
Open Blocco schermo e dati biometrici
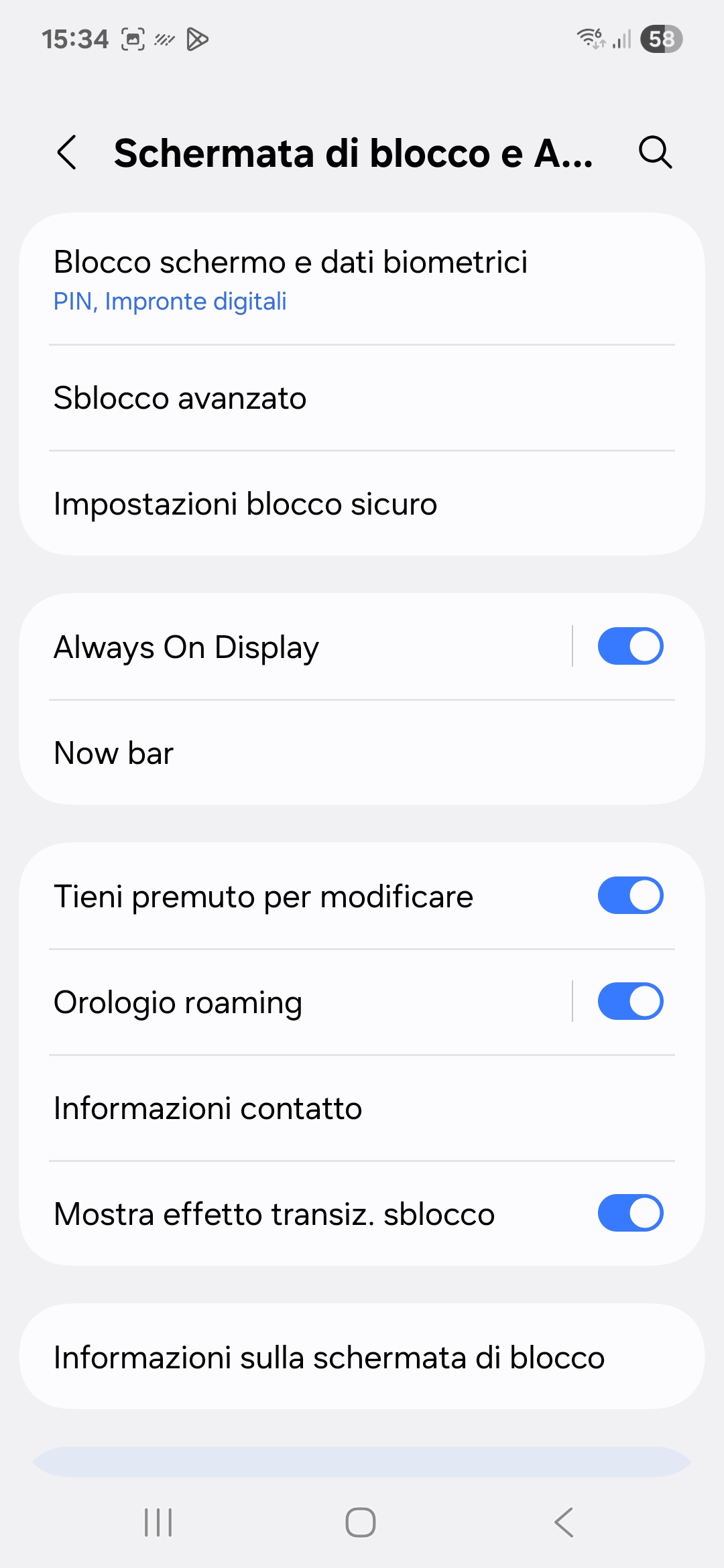pos(362,279)
